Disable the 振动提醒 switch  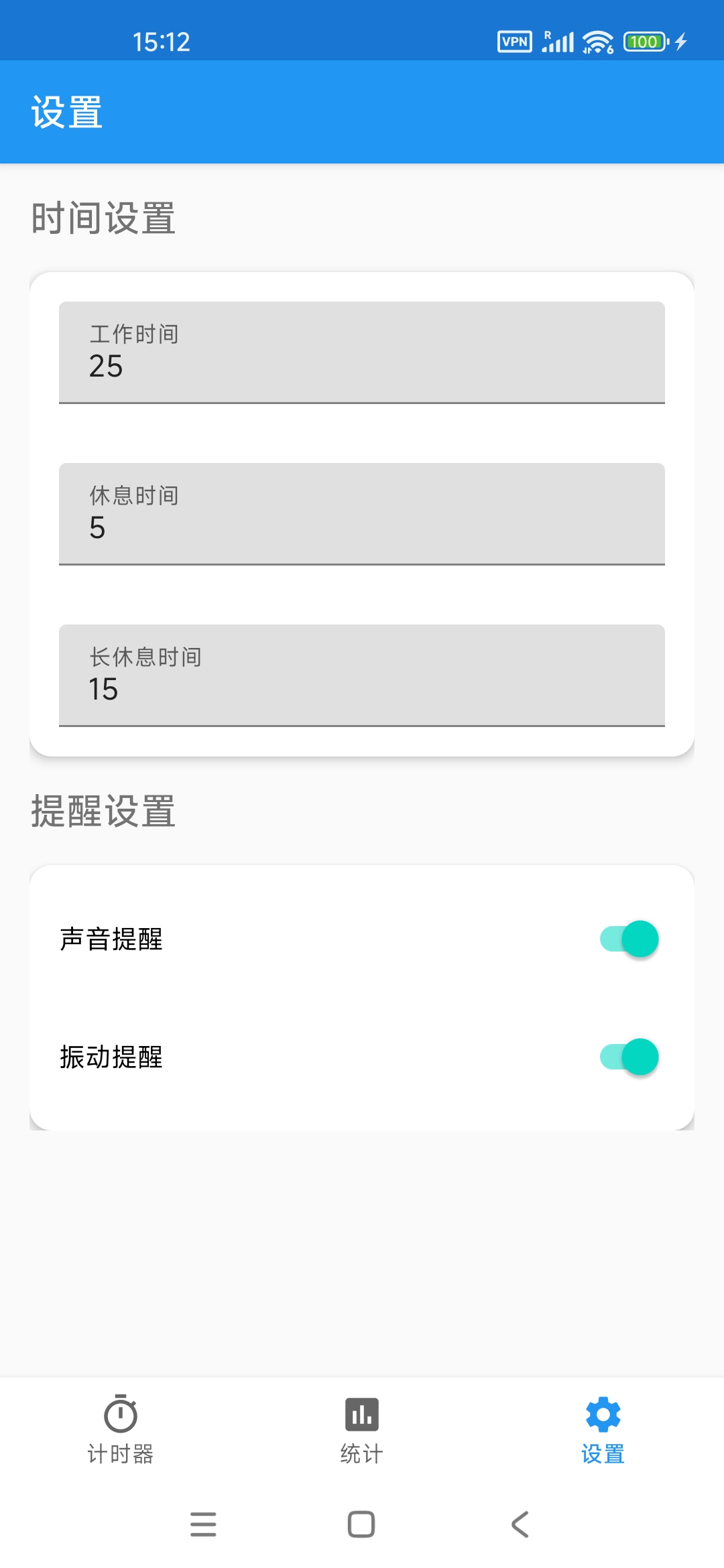coord(629,1057)
